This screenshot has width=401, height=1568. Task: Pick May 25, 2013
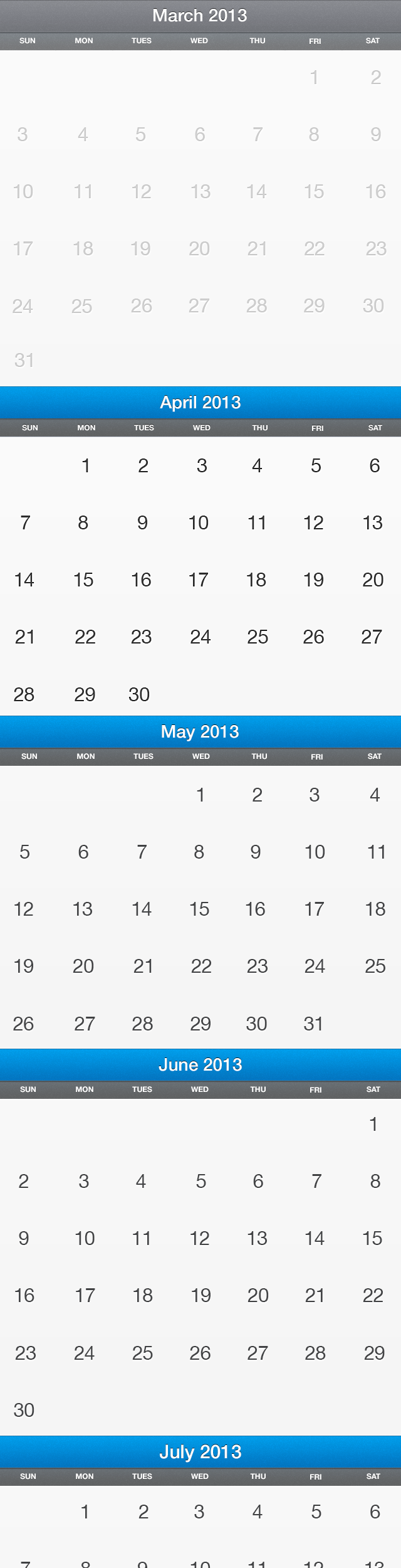pos(375,966)
